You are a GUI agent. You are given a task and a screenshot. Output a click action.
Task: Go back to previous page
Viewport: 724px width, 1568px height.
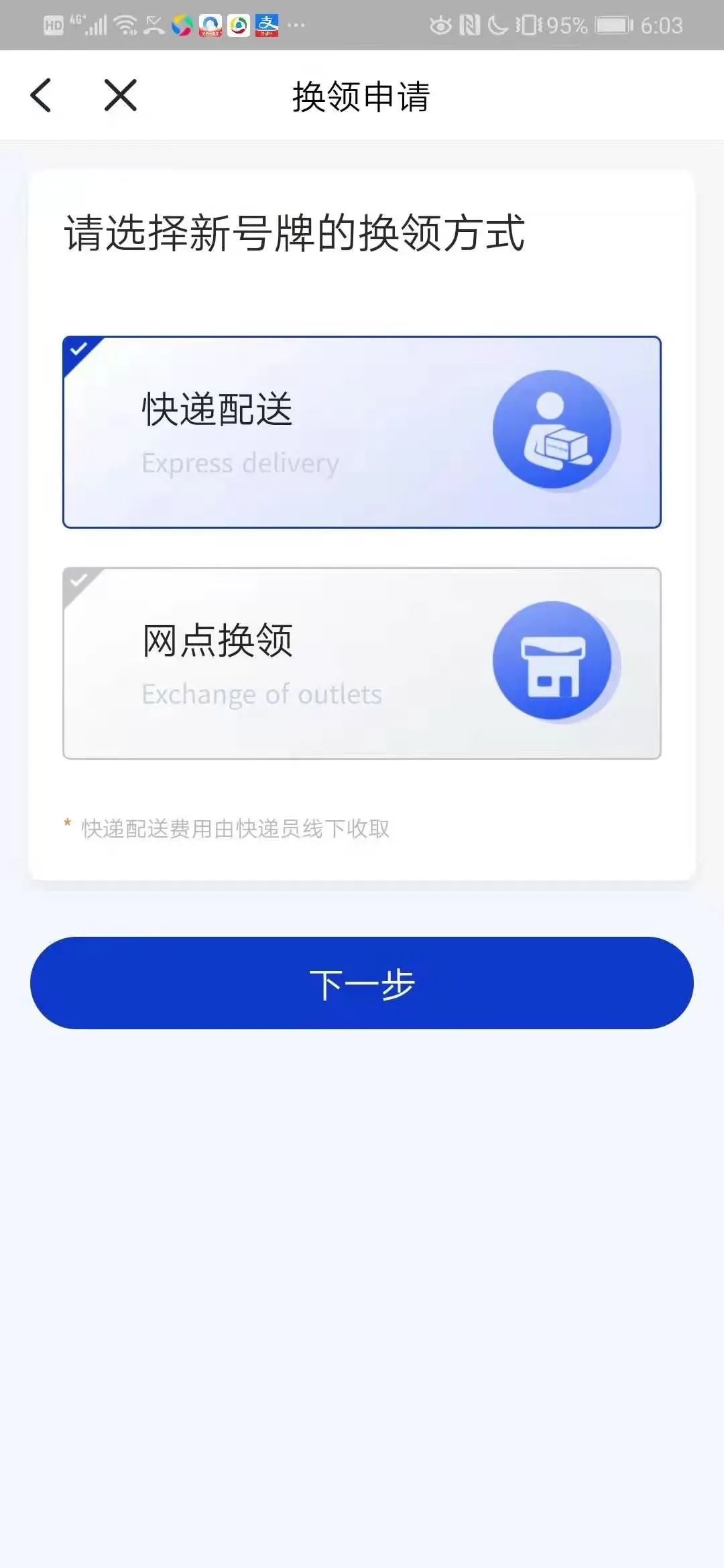point(42,95)
